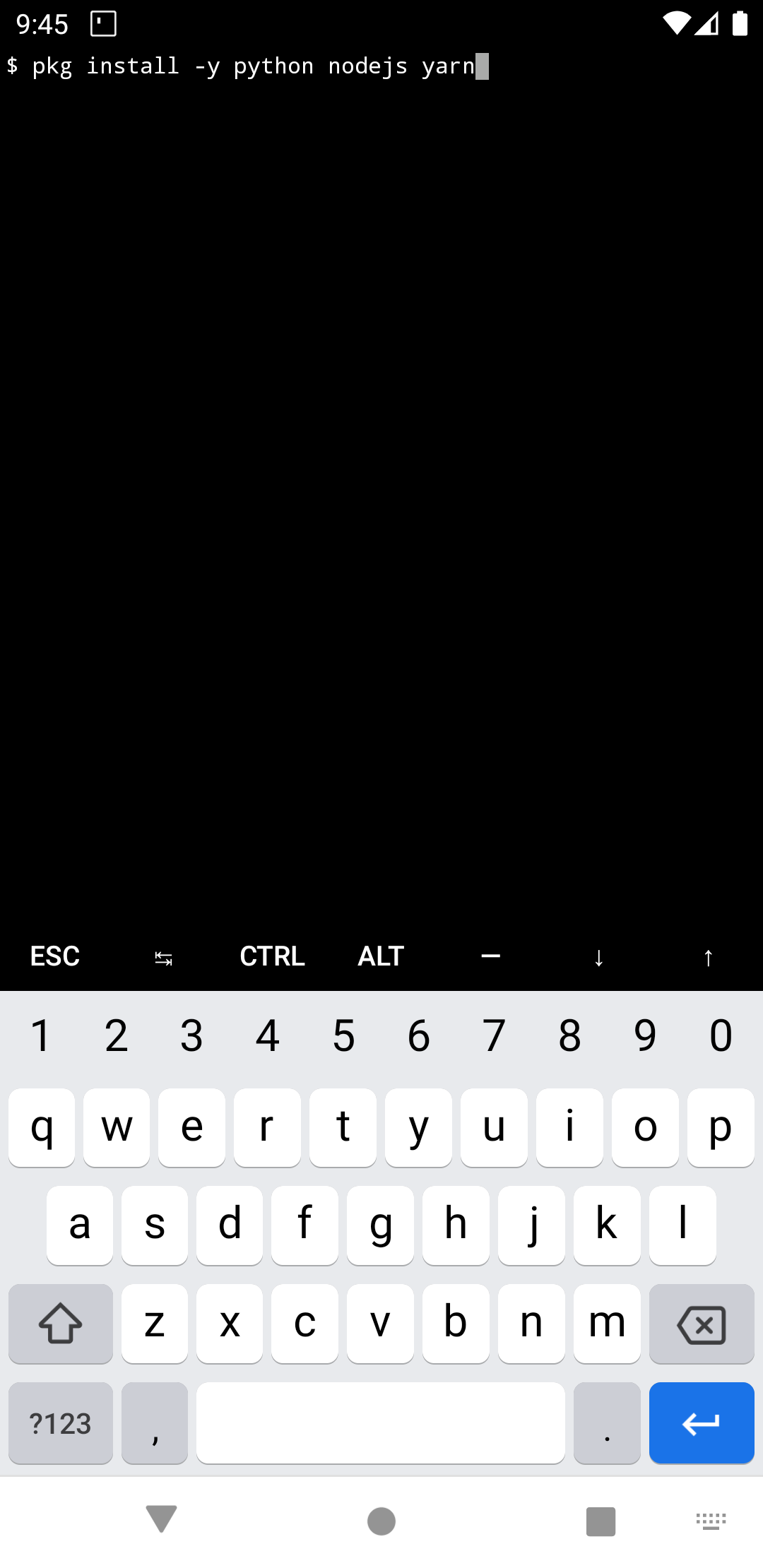Activate the ALT modifier key
This screenshot has height=1568, width=763.
[x=381, y=956]
